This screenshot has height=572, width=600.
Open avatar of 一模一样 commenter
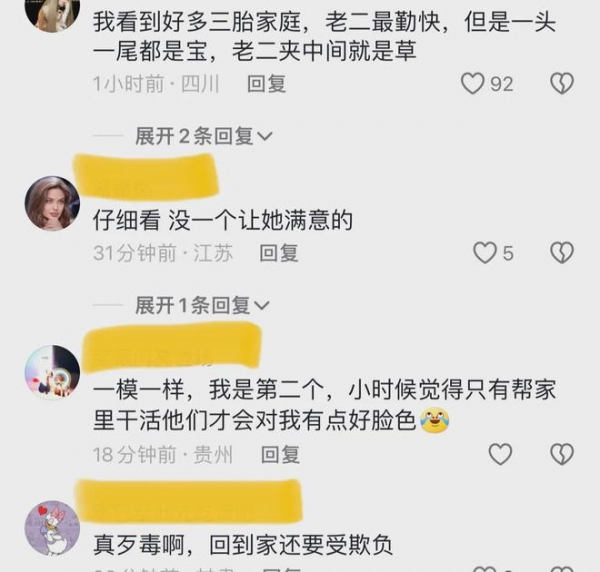52,372
